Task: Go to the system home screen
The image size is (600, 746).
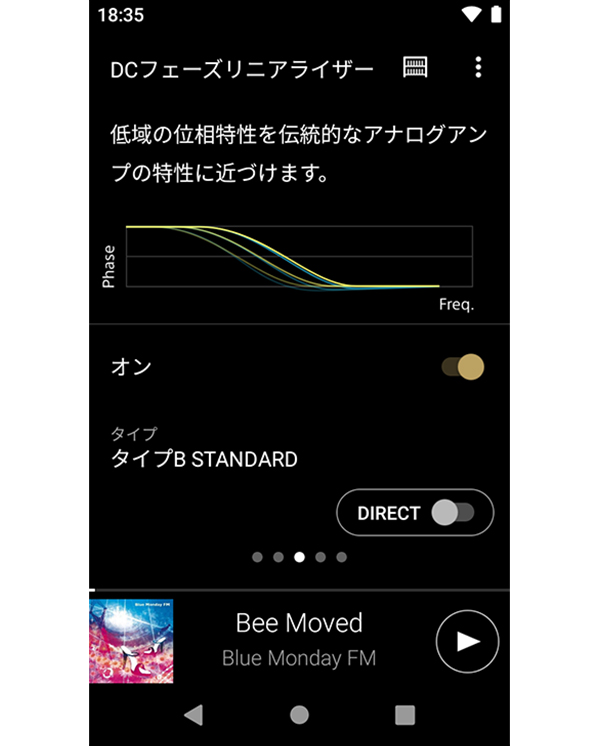Action: tap(299, 714)
